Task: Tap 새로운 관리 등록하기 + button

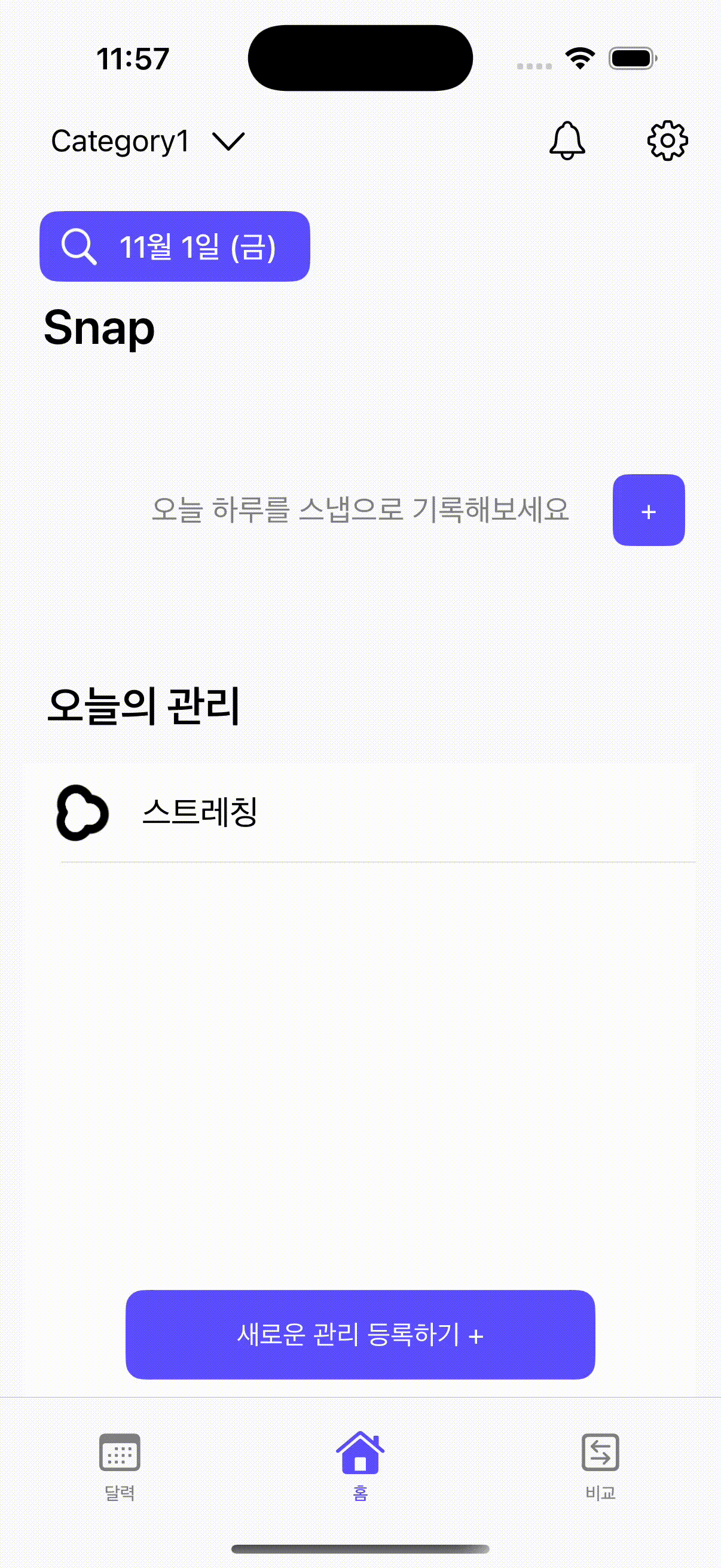Action: pyautogui.click(x=360, y=1334)
